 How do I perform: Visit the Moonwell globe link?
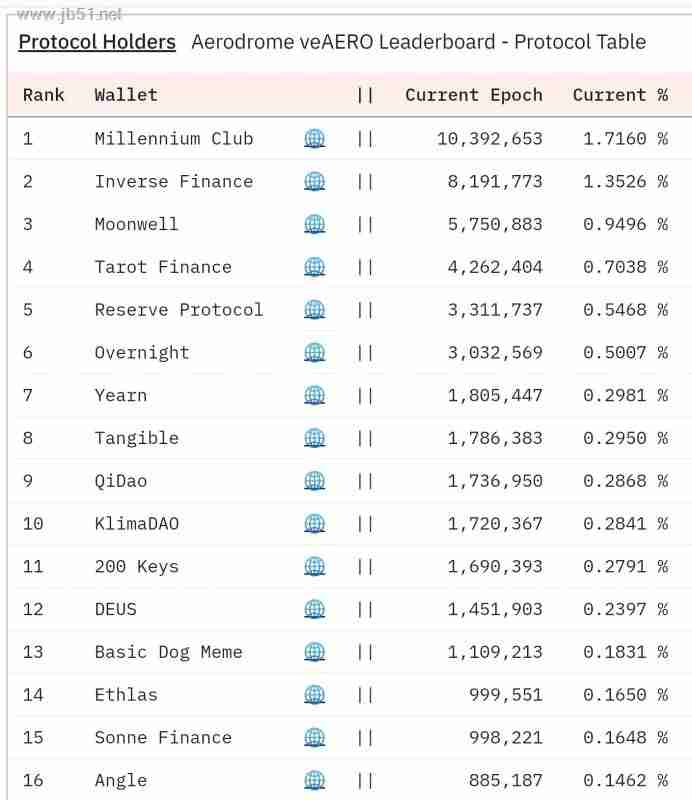(314, 225)
